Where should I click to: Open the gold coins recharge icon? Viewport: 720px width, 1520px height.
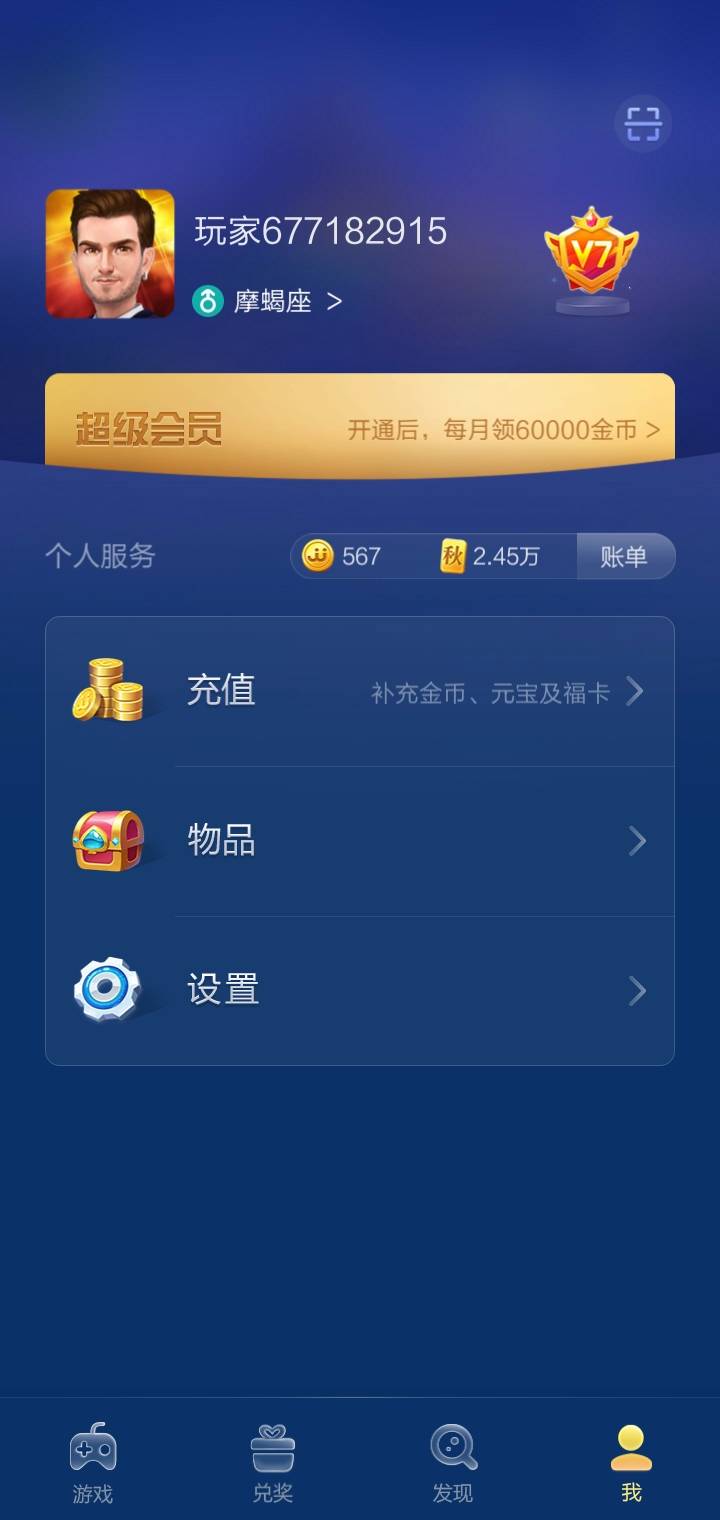113,690
